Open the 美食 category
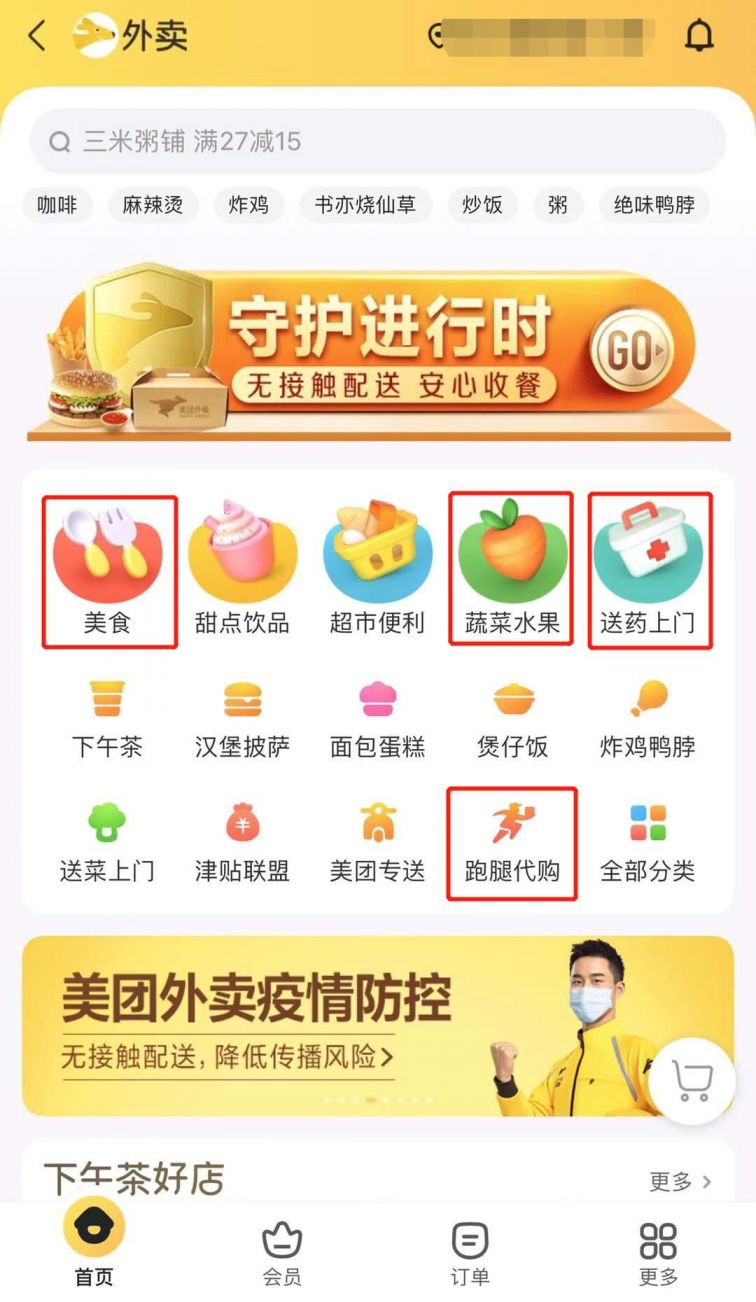756x1302 pixels. tap(108, 571)
